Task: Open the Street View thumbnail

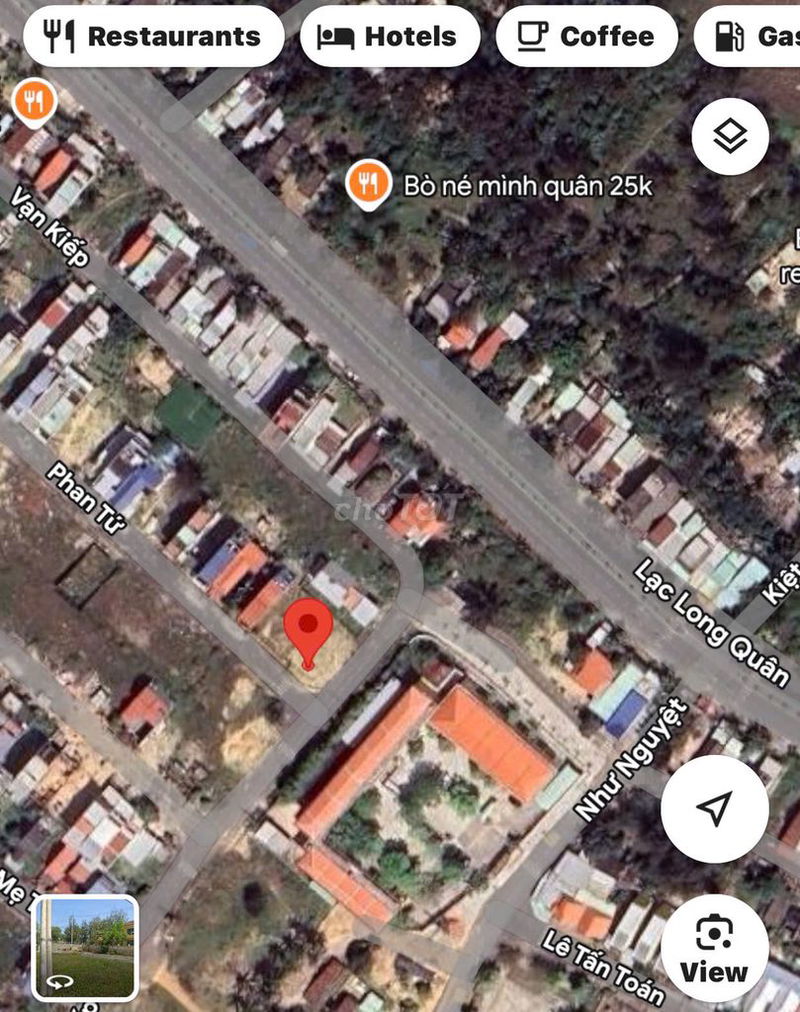Action: pos(86,947)
